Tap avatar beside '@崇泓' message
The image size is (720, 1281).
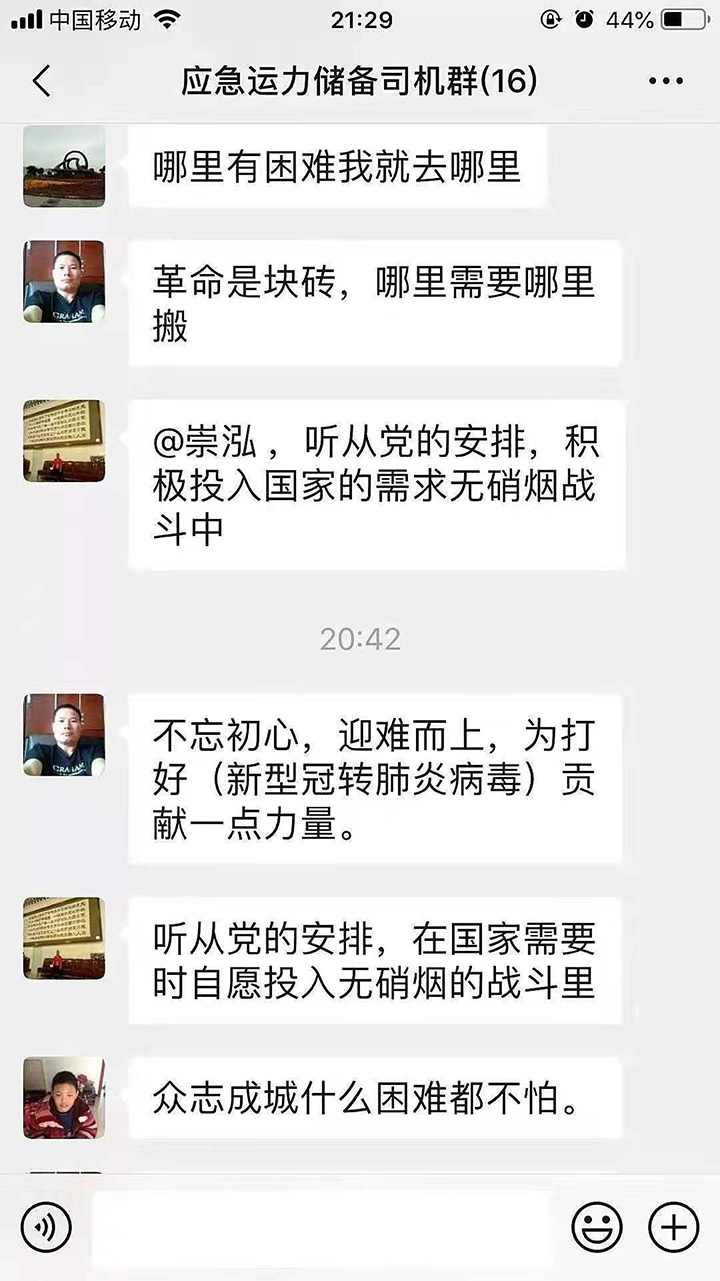click(64, 441)
